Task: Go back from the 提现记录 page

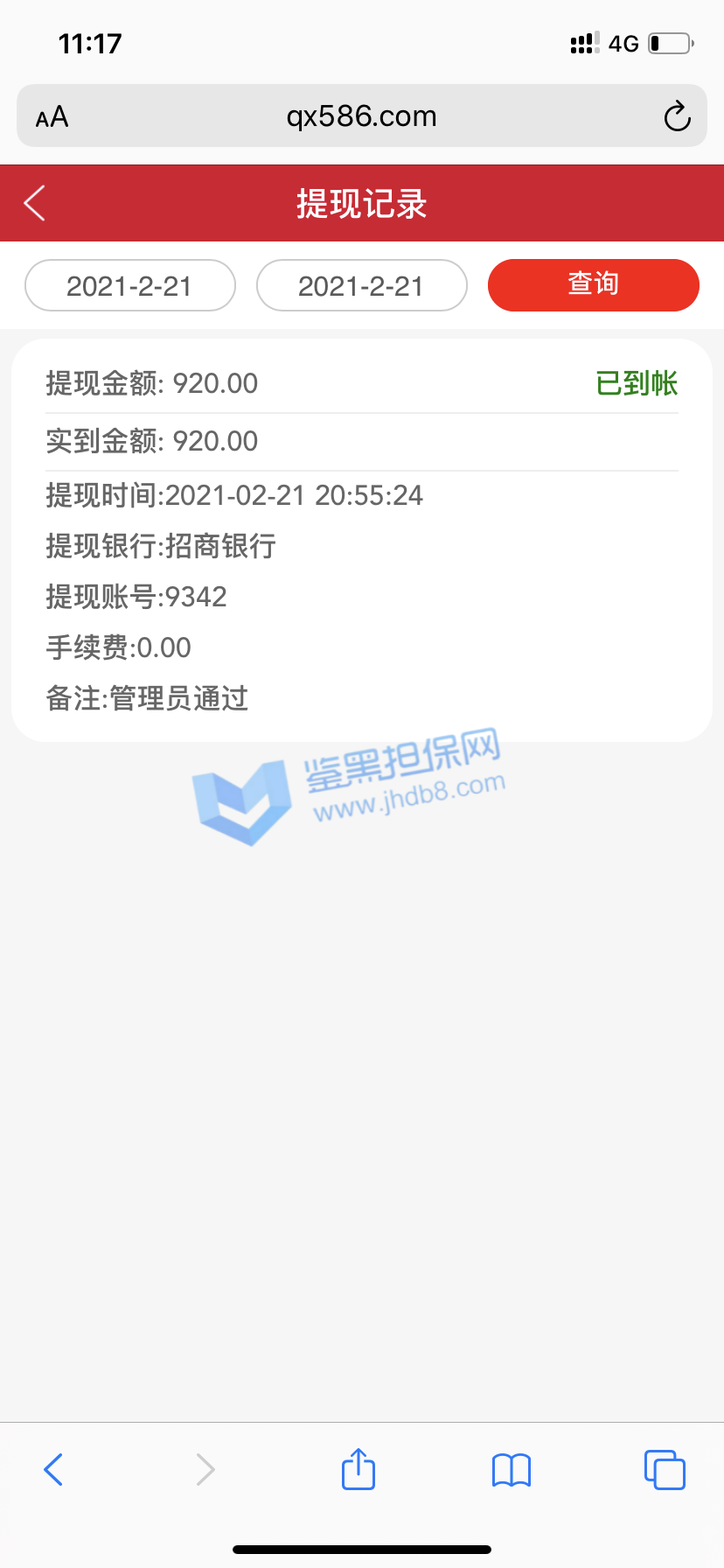Action: point(35,203)
